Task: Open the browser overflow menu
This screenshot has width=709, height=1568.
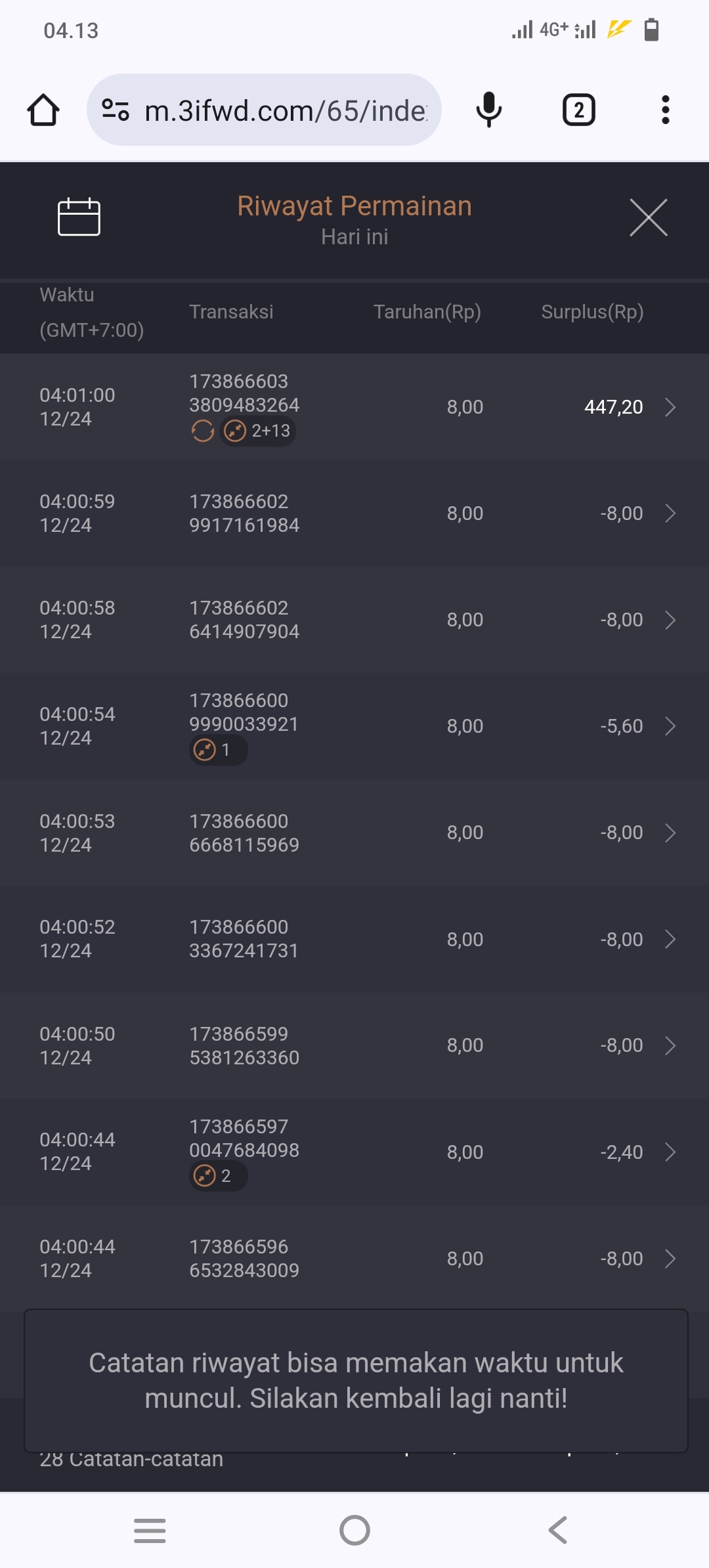Action: (665, 110)
